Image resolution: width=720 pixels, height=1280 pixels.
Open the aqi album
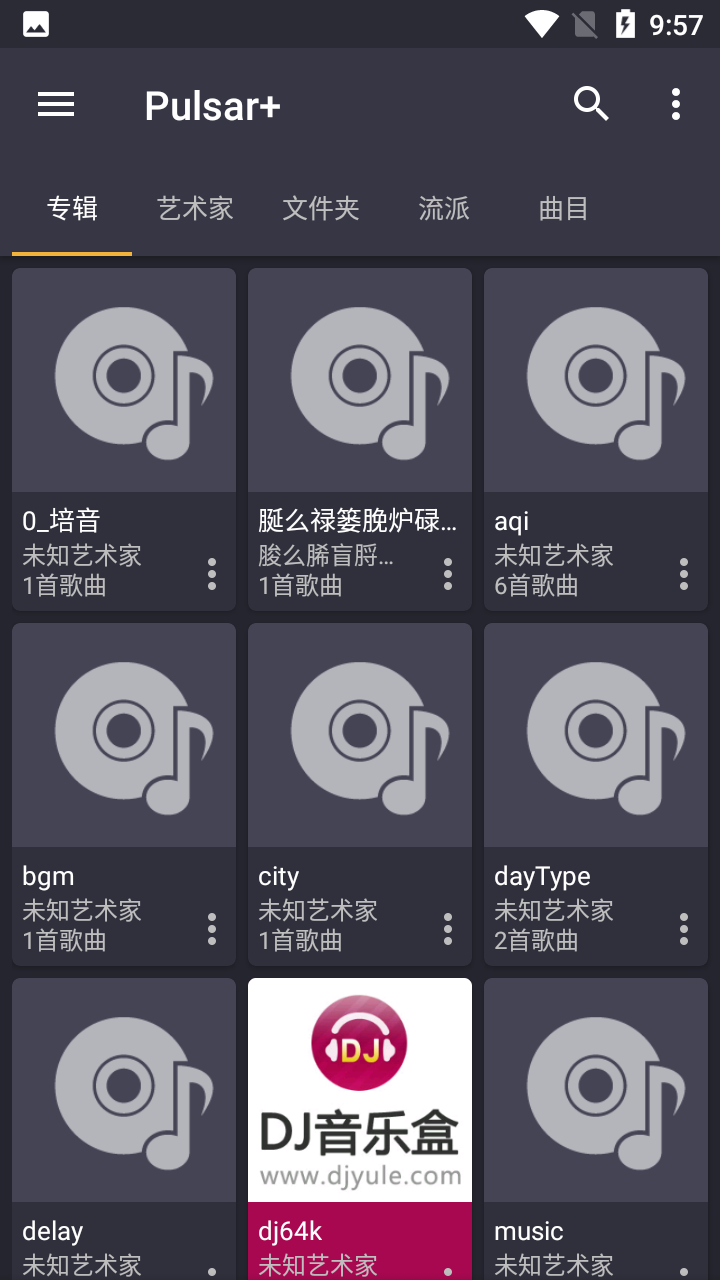tap(596, 380)
